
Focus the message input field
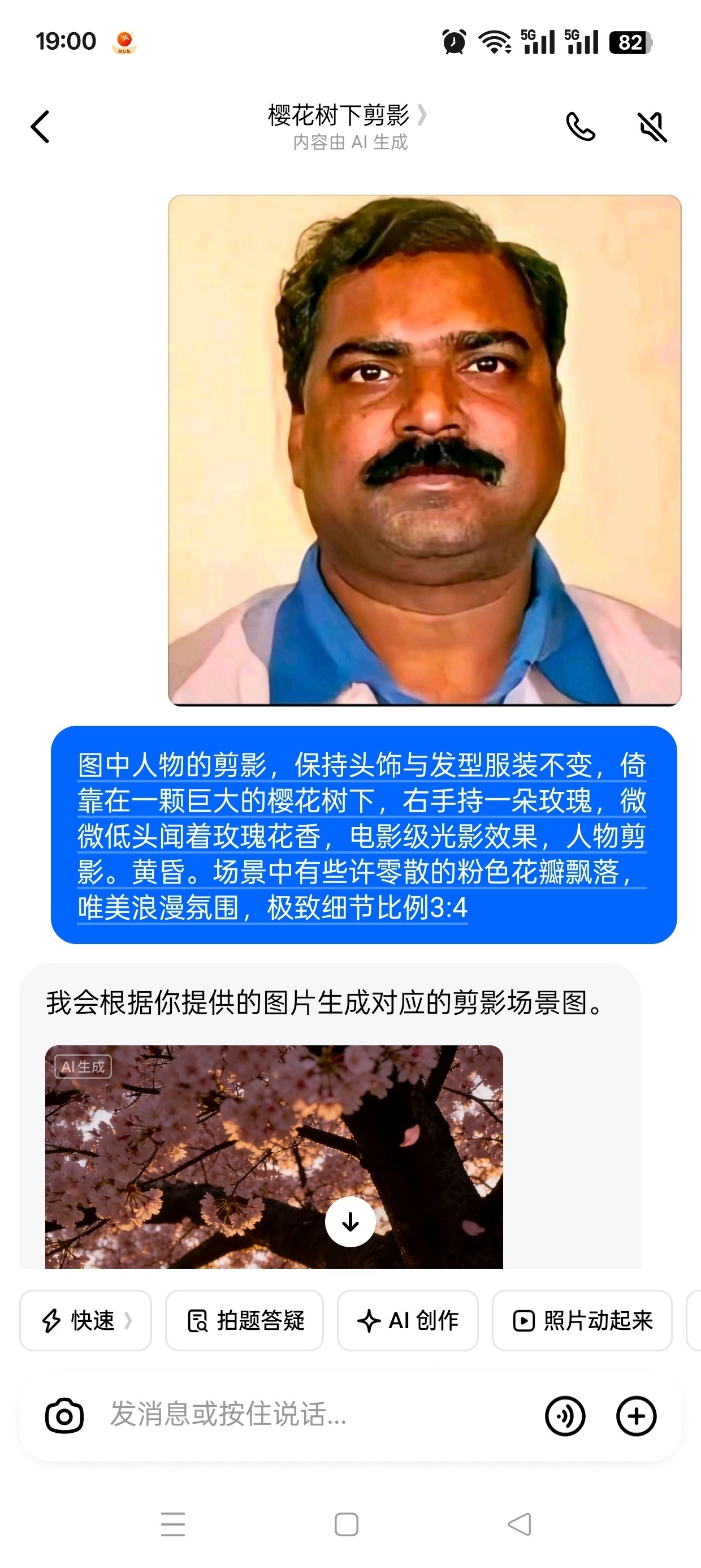(x=317, y=1415)
